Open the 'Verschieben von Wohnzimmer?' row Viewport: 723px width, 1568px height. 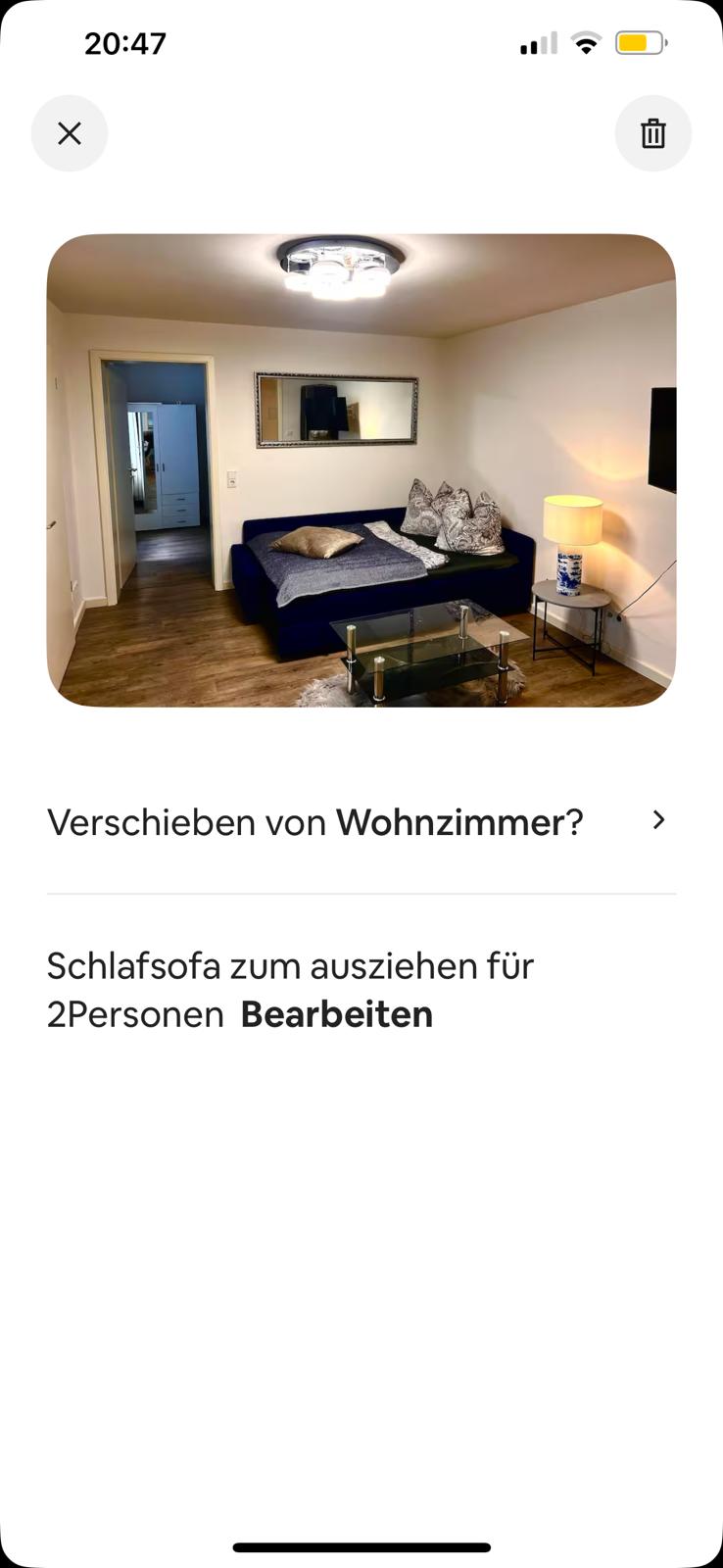(x=361, y=821)
